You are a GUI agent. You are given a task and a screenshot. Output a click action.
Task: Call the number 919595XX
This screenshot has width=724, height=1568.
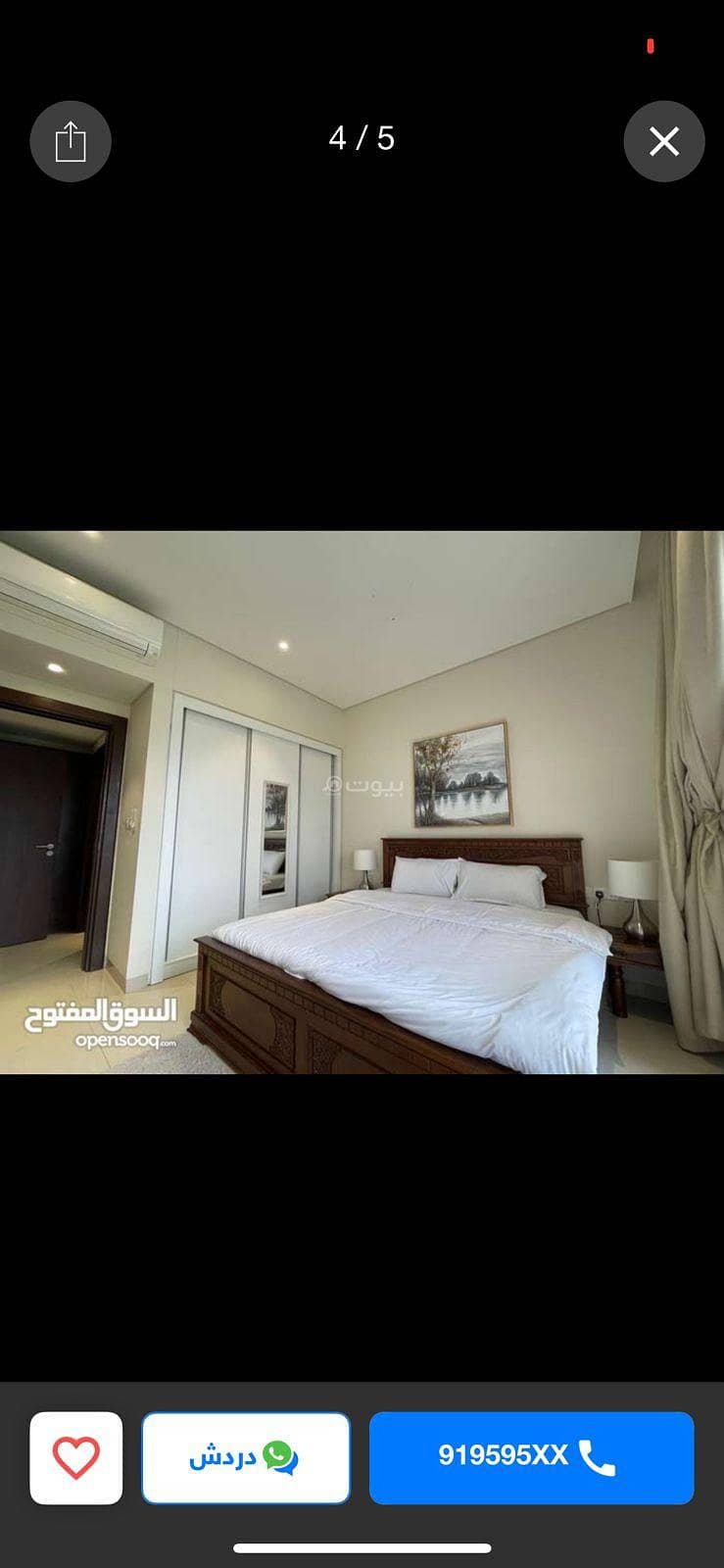(x=531, y=1457)
